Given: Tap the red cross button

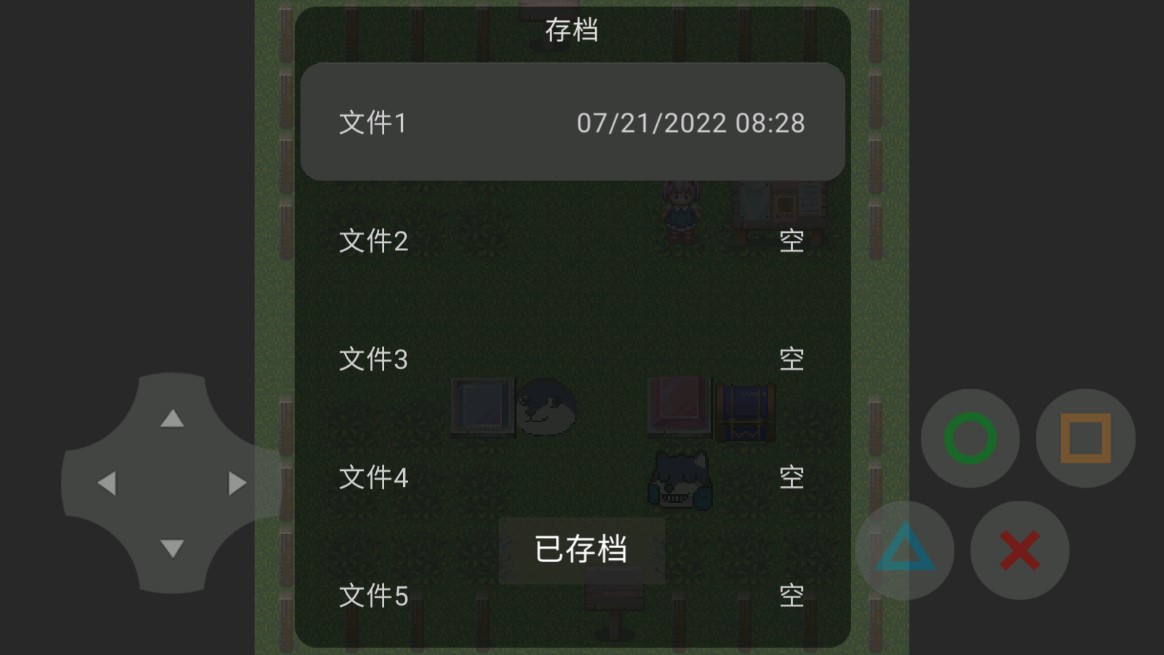Looking at the screenshot, I should pos(1019,550).
